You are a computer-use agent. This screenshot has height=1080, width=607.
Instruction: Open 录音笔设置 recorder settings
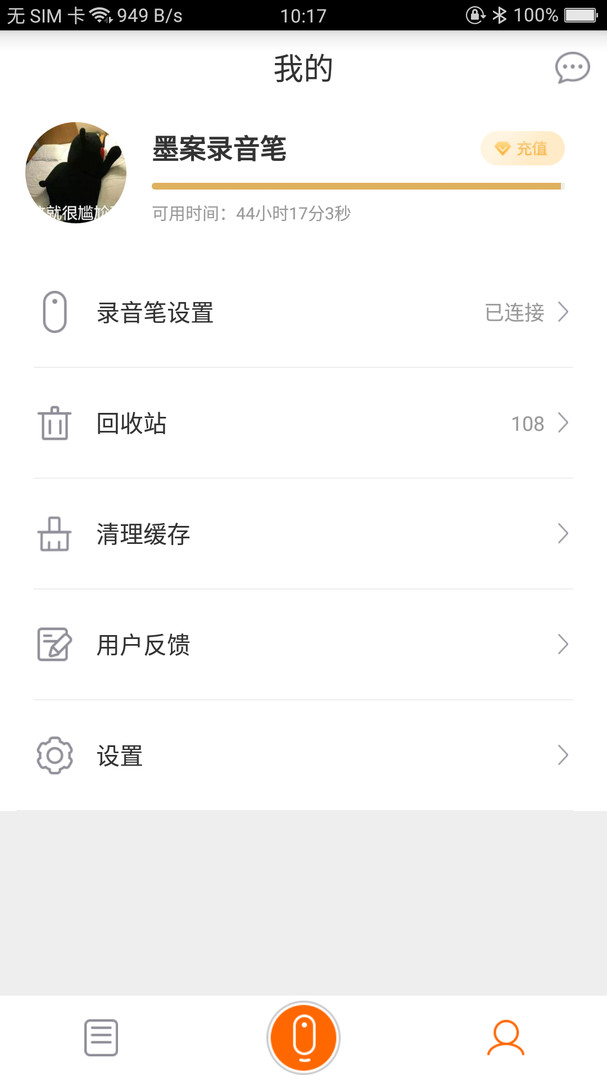coord(303,313)
